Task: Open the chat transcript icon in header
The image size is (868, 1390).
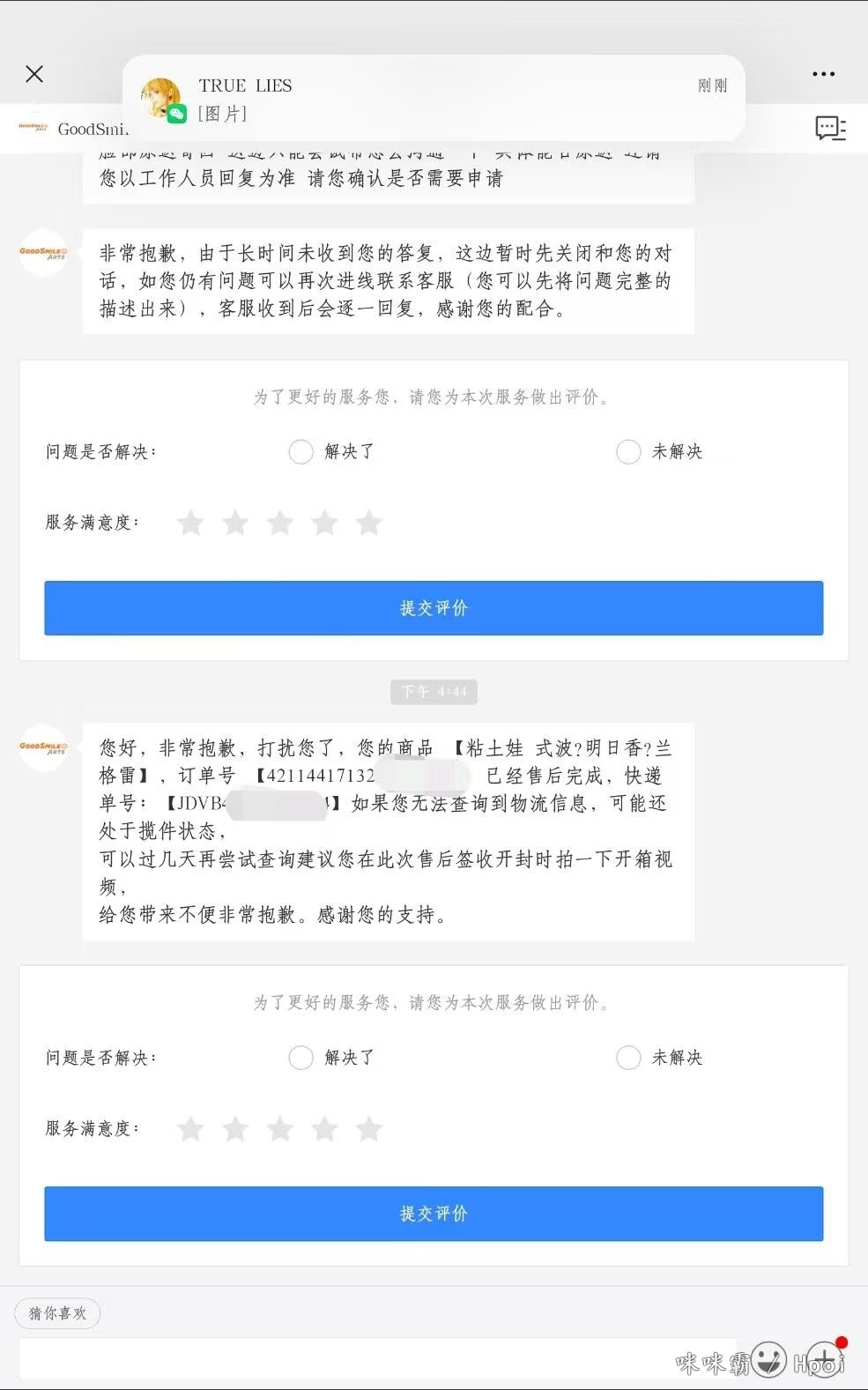Action: tap(829, 129)
